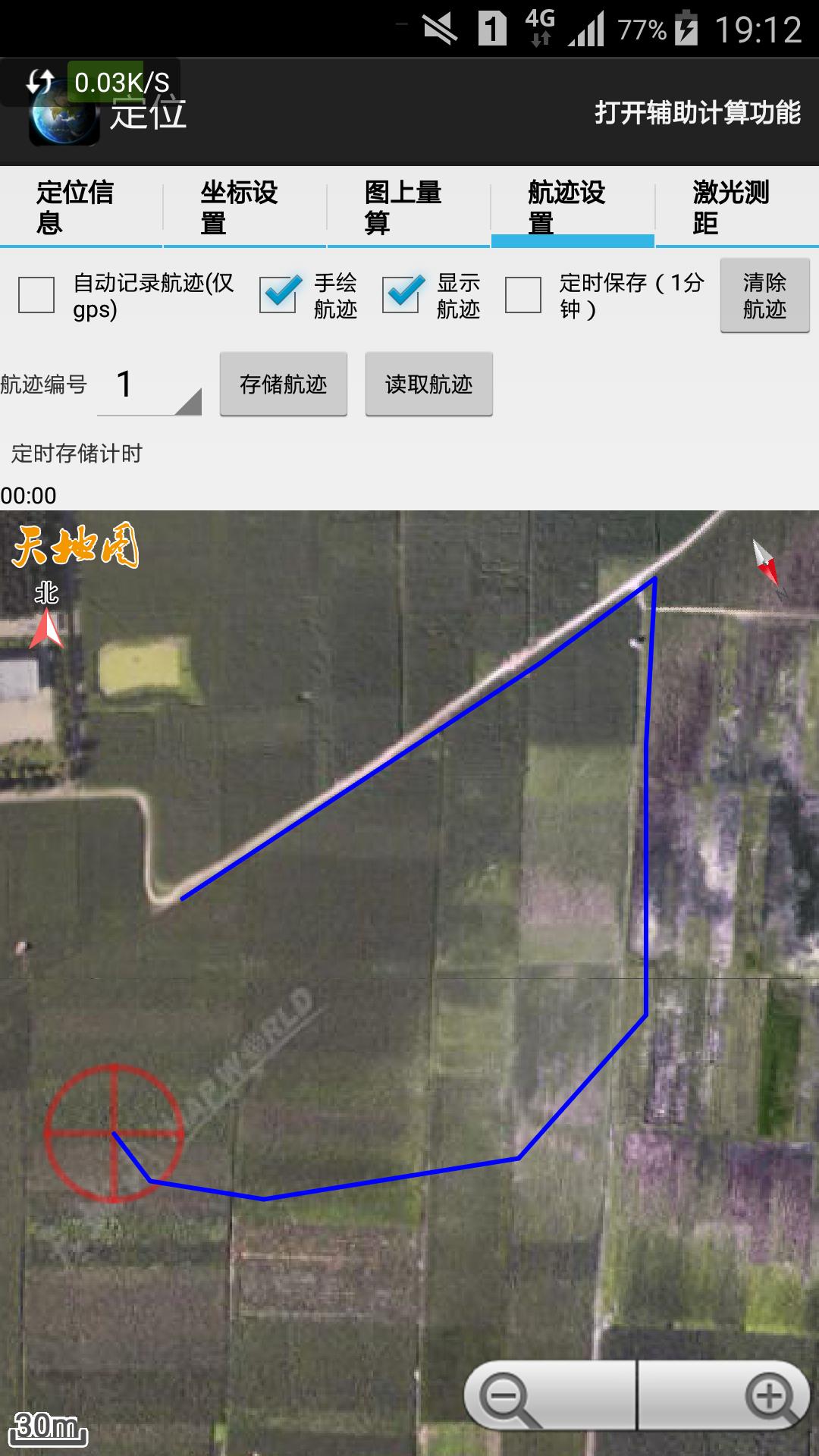Click the red north arrow under 北
The image size is (819, 1456).
click(x=47, y=631)
